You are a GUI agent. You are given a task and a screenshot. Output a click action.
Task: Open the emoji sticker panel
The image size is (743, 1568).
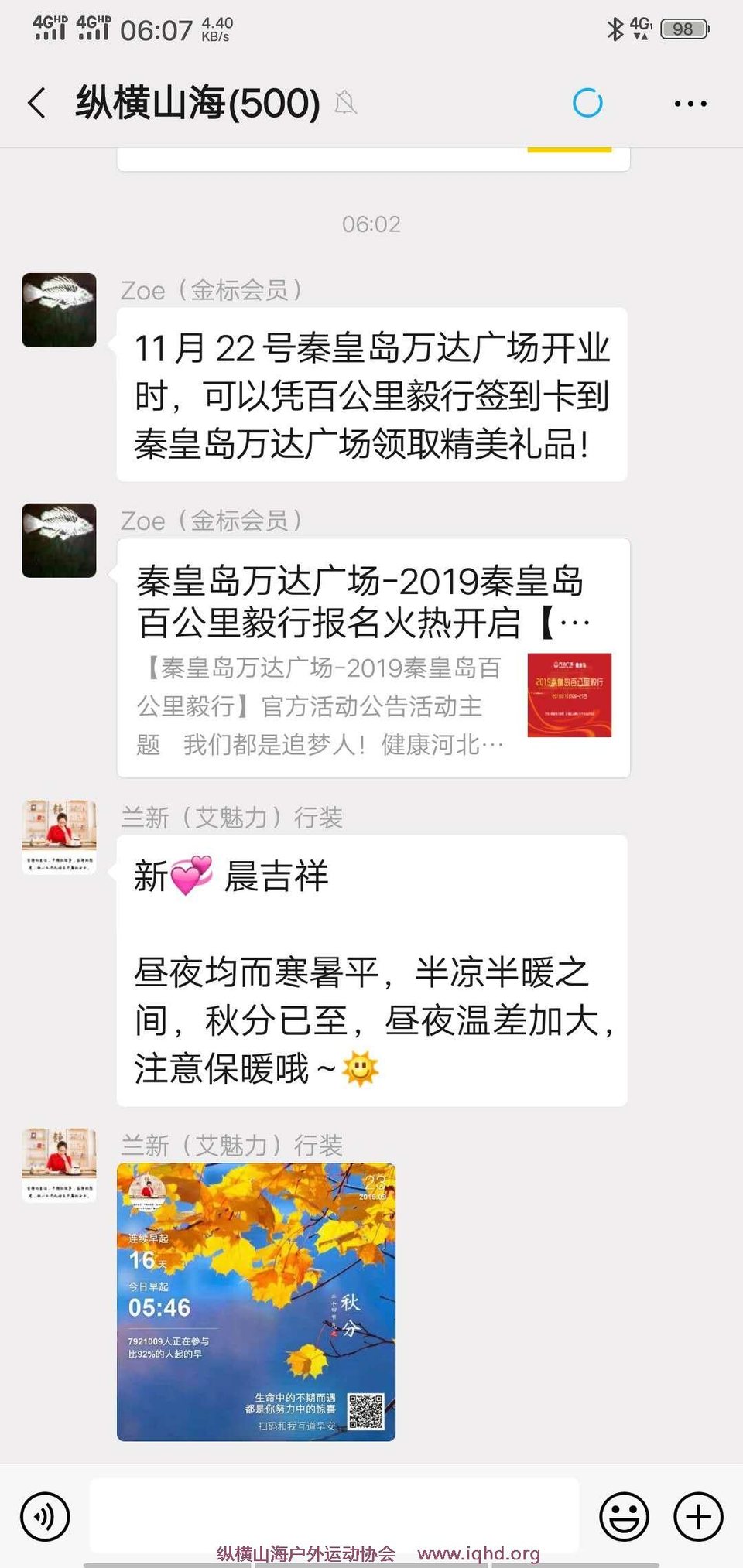tap(624, 1516)
